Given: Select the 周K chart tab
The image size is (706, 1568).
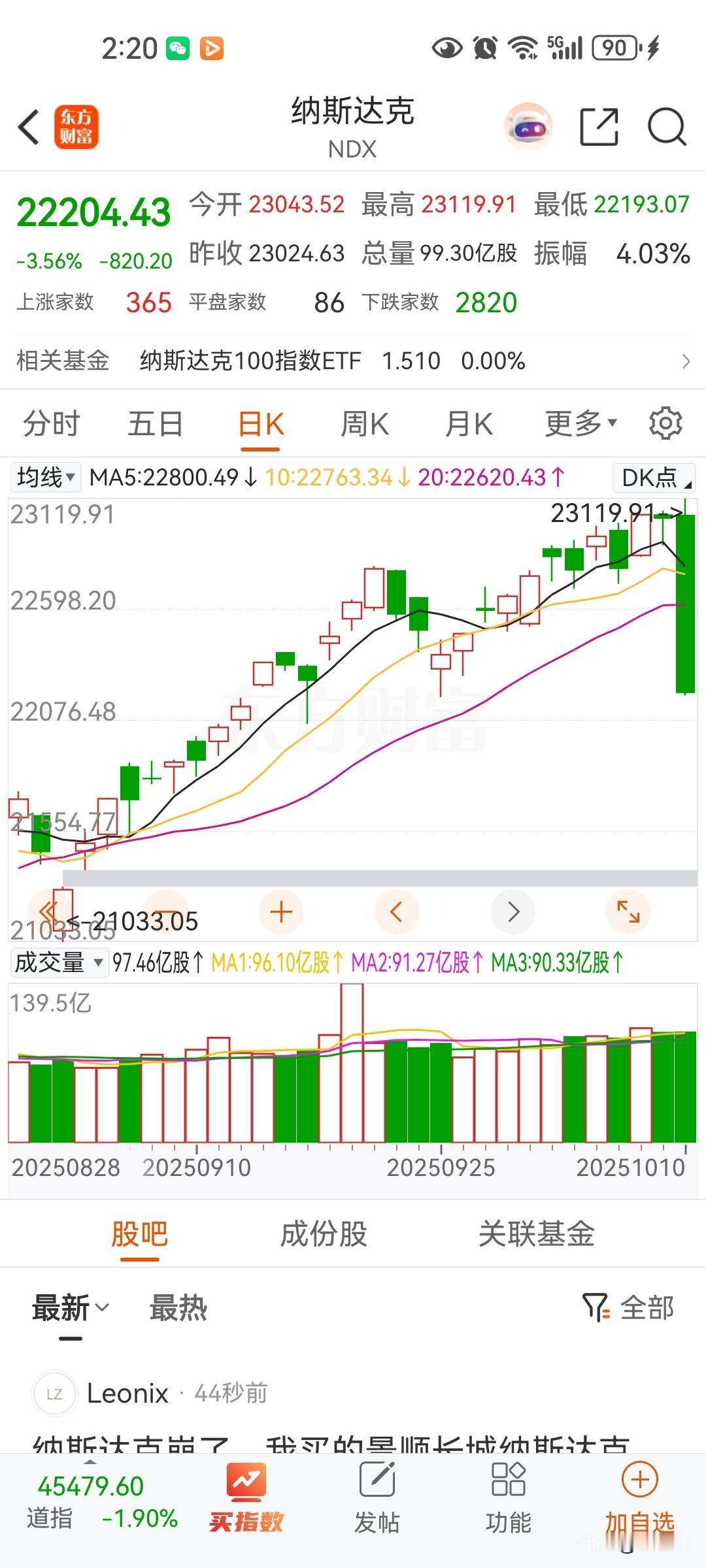Looking at the screenshot, I should click(x=365, y=424).
